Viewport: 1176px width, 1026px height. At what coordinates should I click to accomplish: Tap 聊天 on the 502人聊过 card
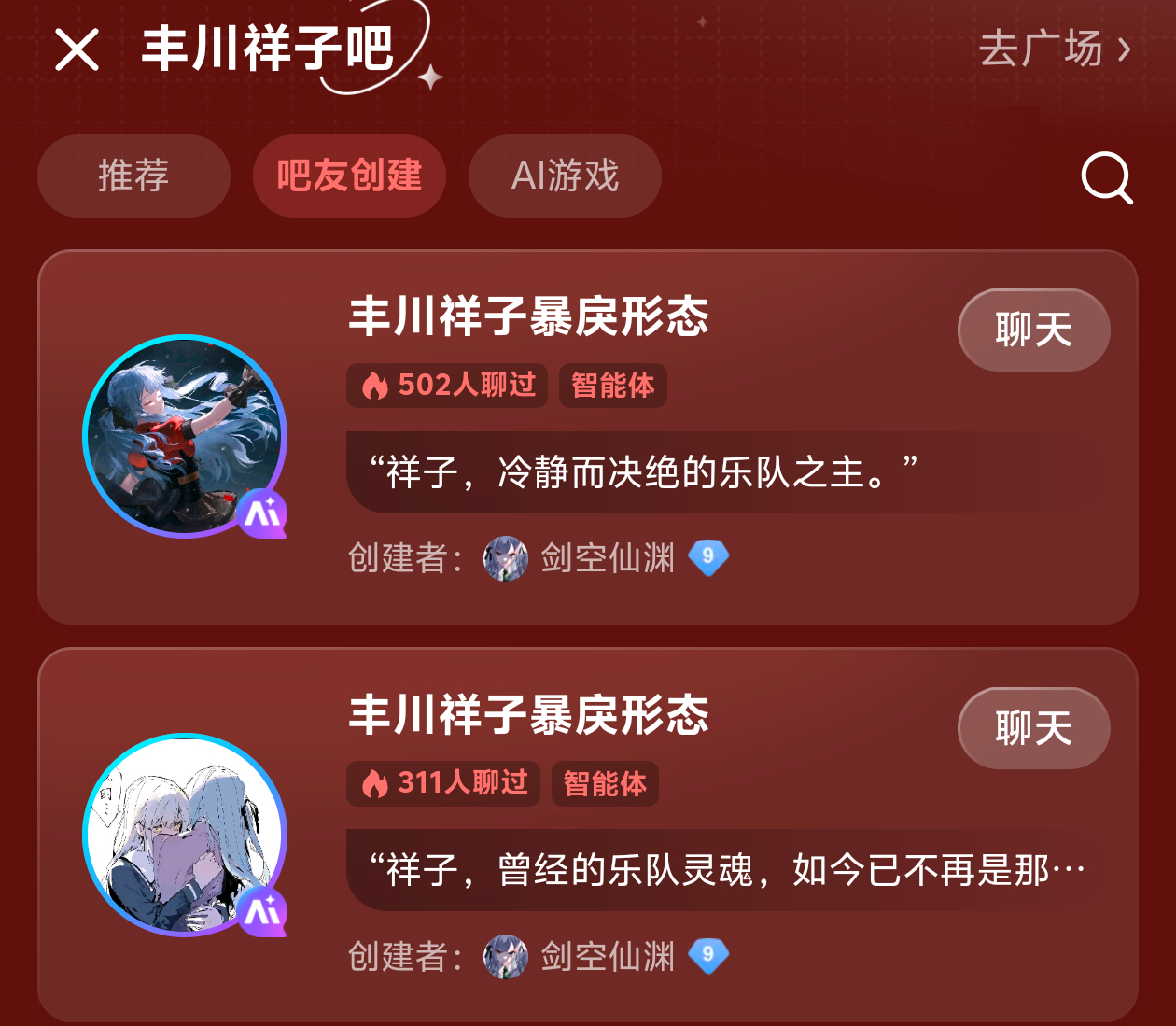[x=1034, y=330]
